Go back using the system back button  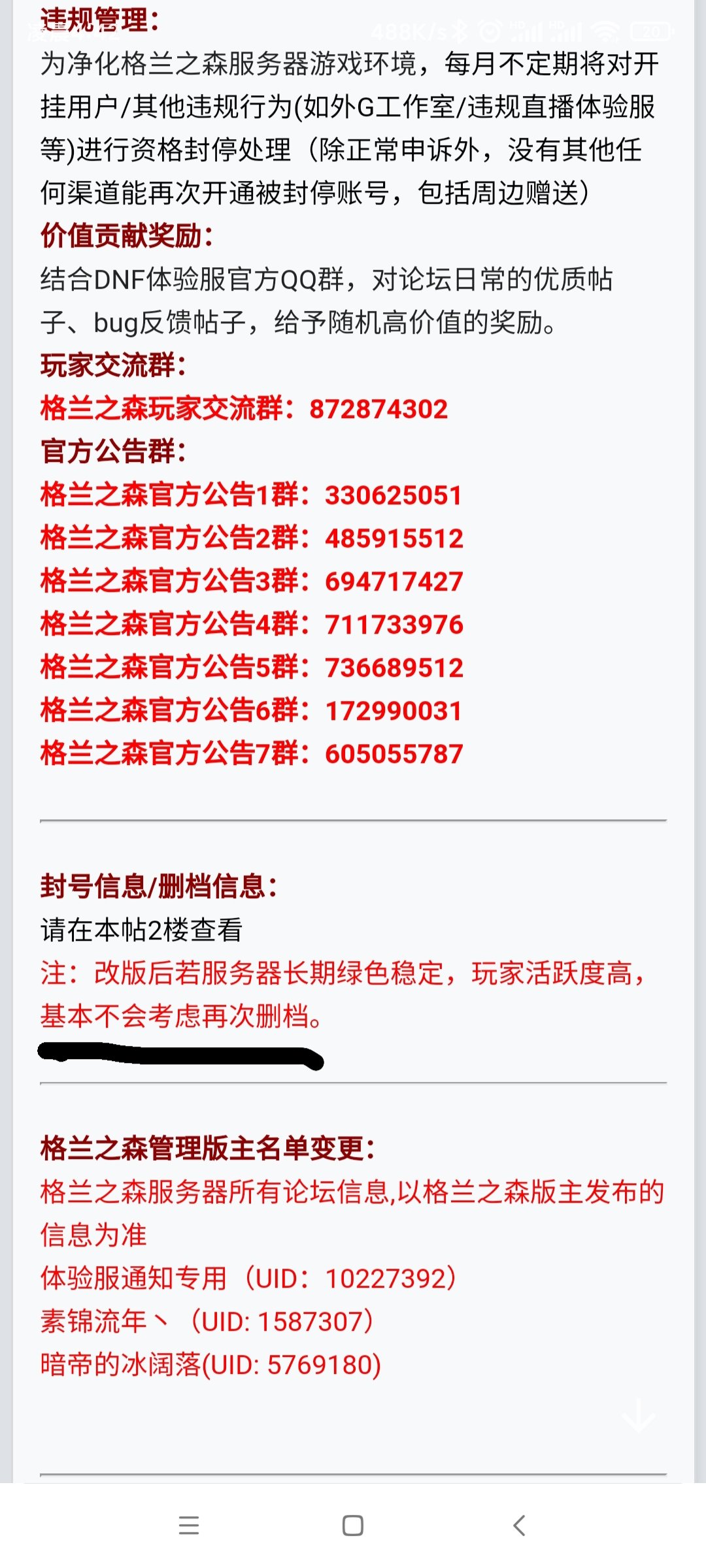[x=519, y=1526]
